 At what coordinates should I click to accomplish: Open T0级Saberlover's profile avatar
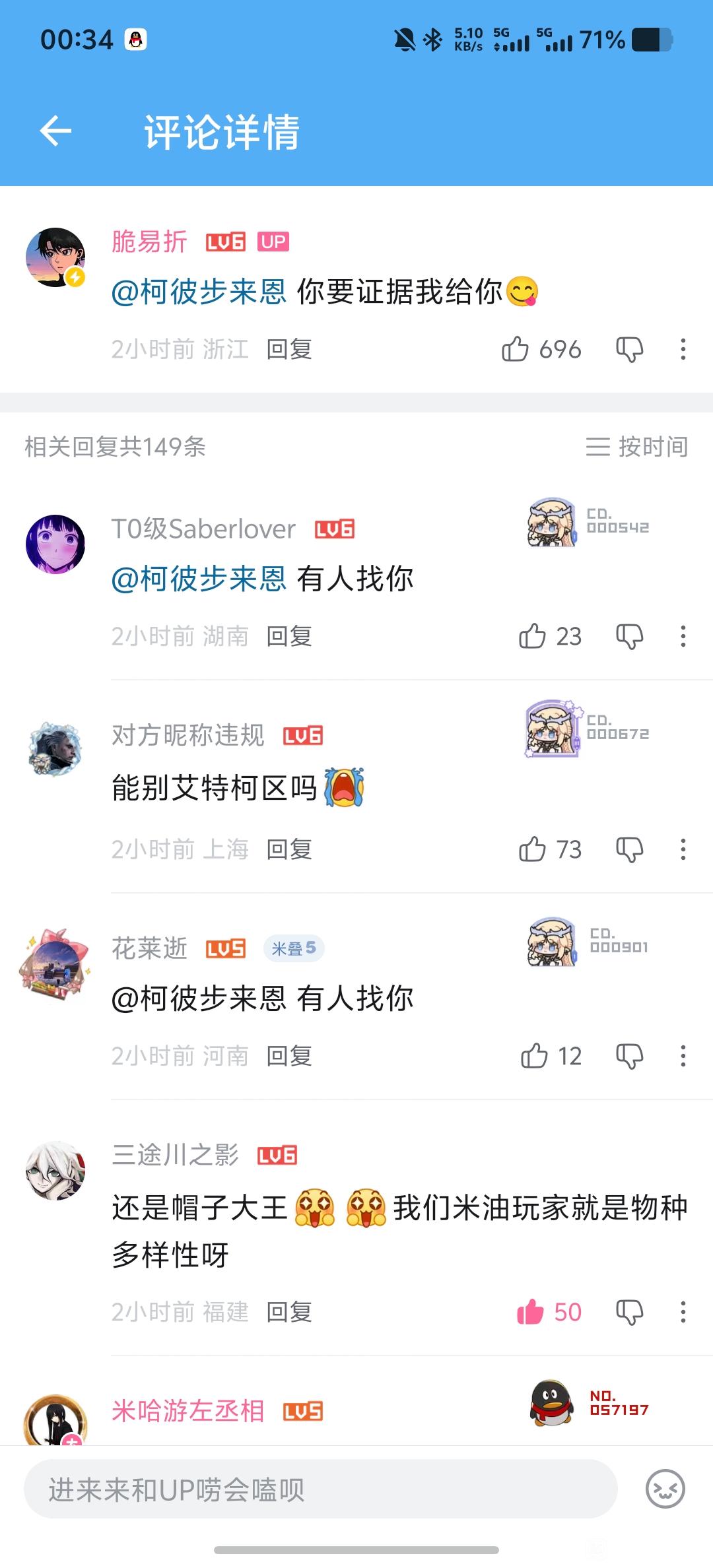click(x=55, y=544)
